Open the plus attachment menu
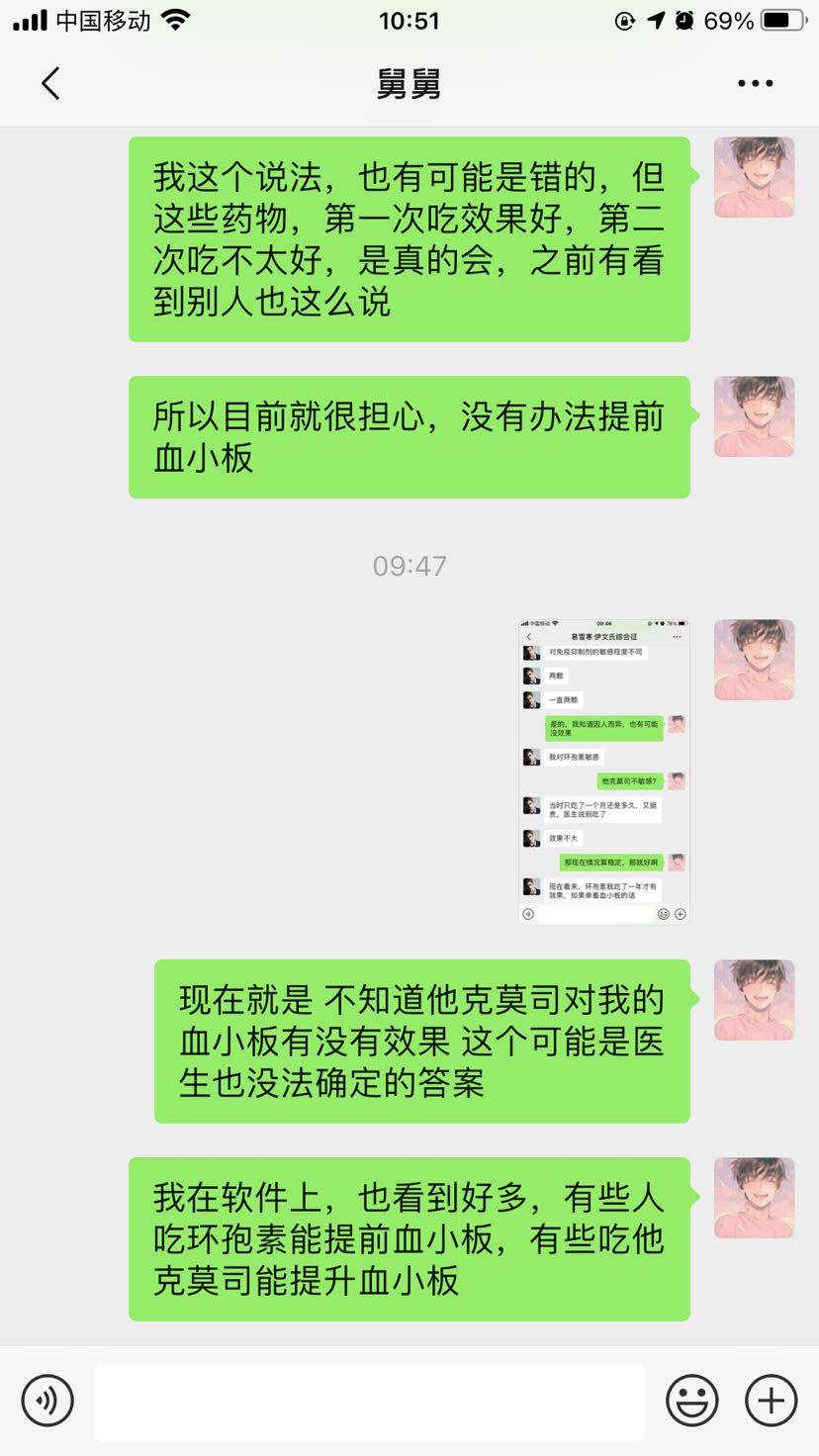Viewport: 819px width, 1456px height. (x=771, y=1401)
